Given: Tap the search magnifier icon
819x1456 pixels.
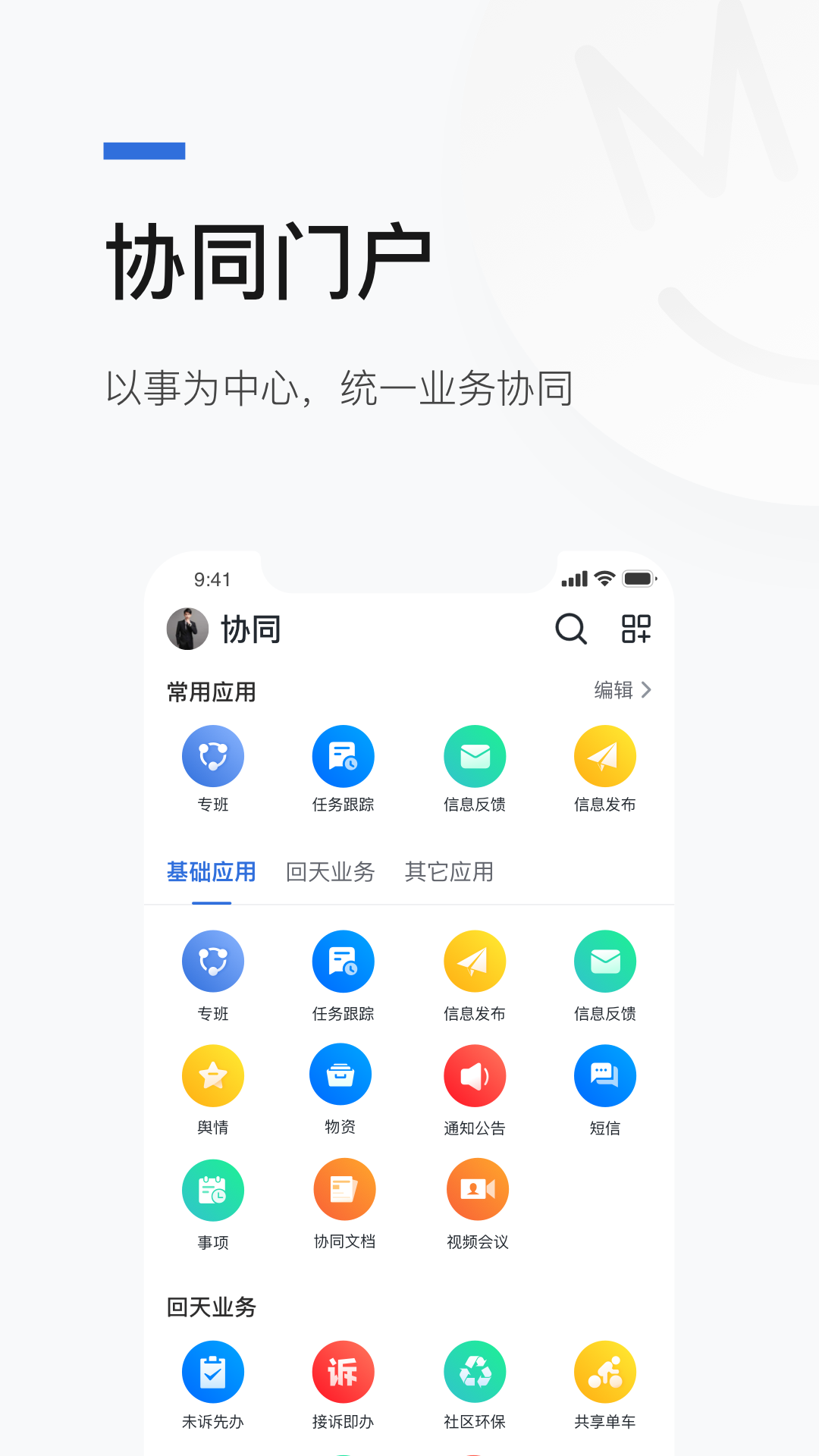Looking at the screenshot, I should point(571,629).
